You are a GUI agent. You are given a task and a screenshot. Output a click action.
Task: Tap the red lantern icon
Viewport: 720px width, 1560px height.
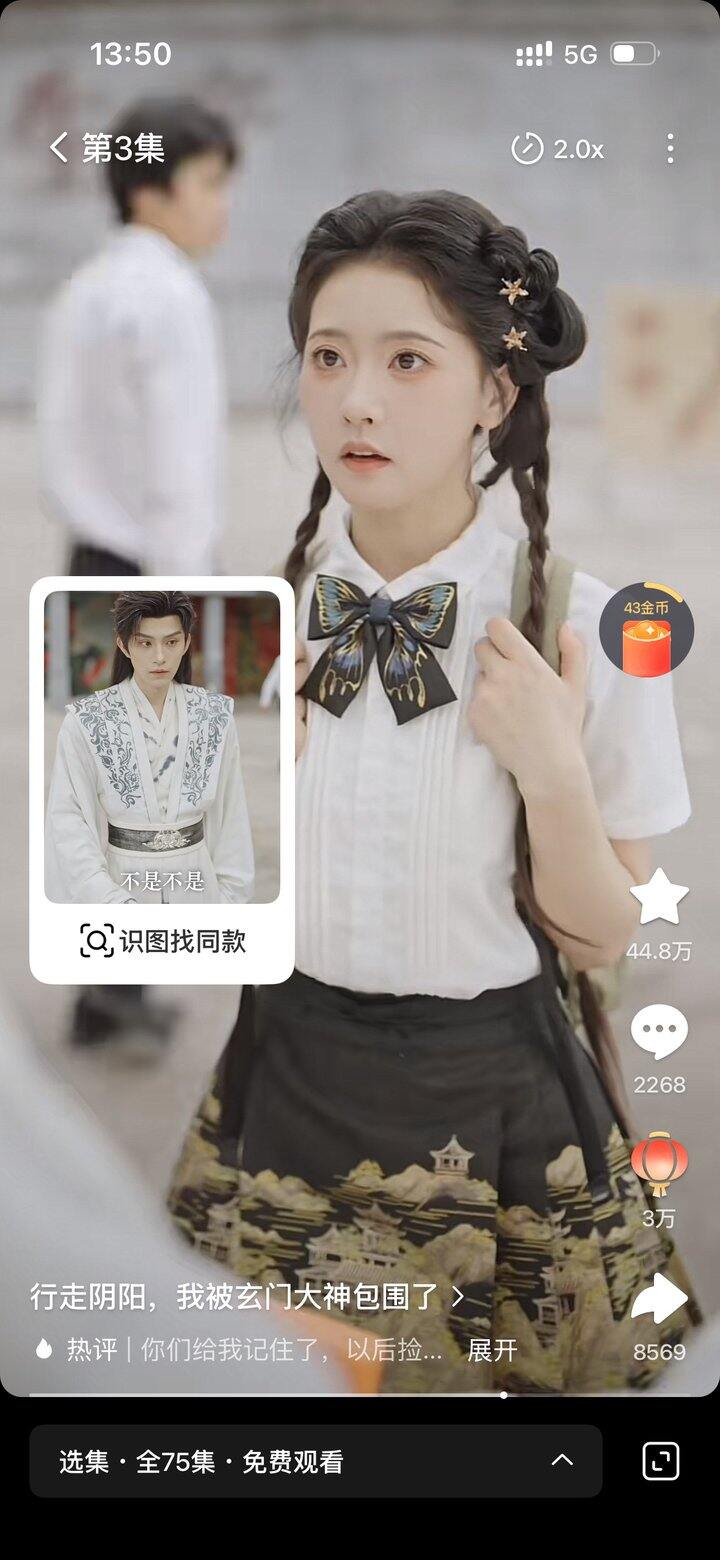pyautogui.click(x=659, y=1164)
